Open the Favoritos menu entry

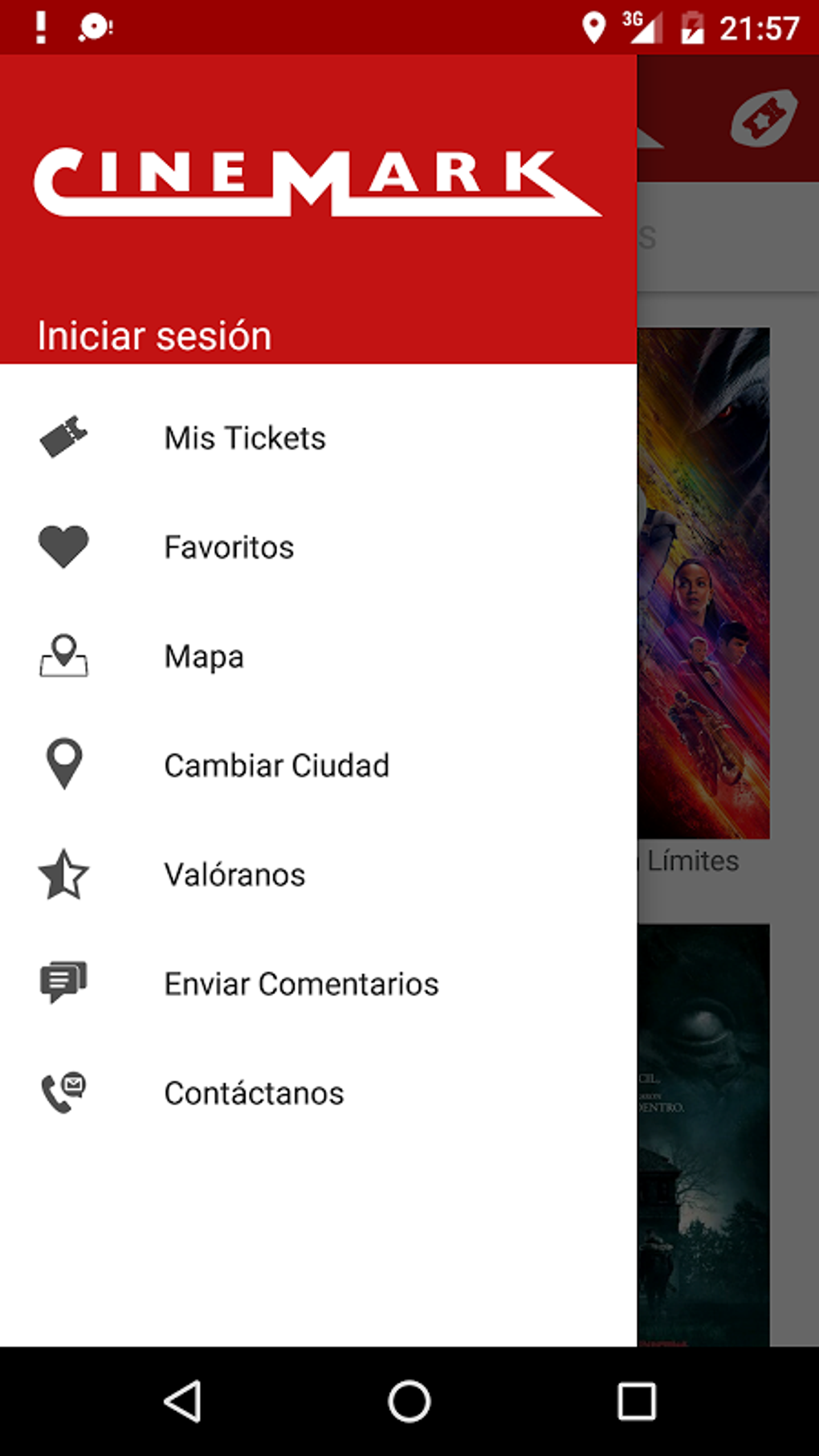pyautogui.click(x=228, y=547)
